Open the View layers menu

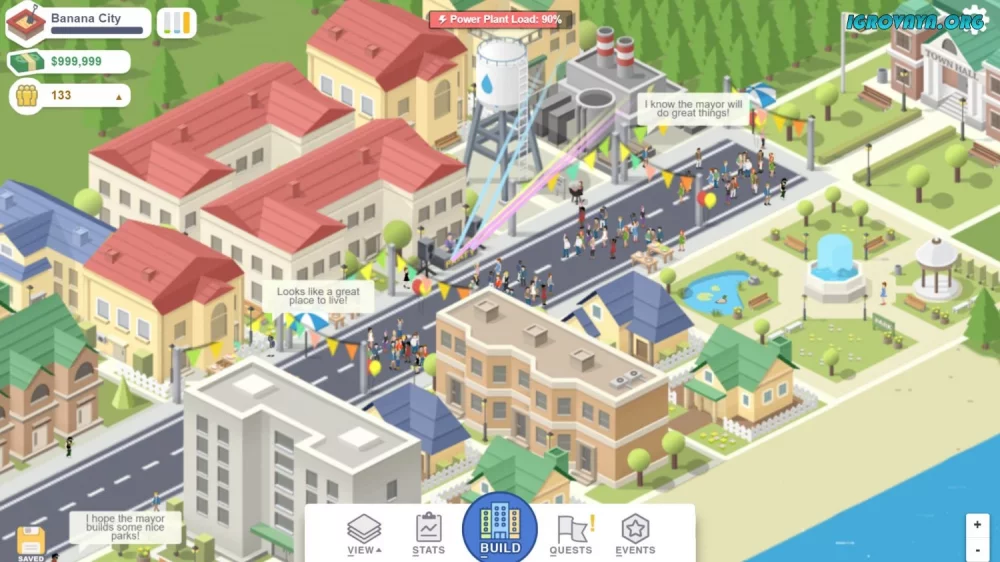pos(364,533)
